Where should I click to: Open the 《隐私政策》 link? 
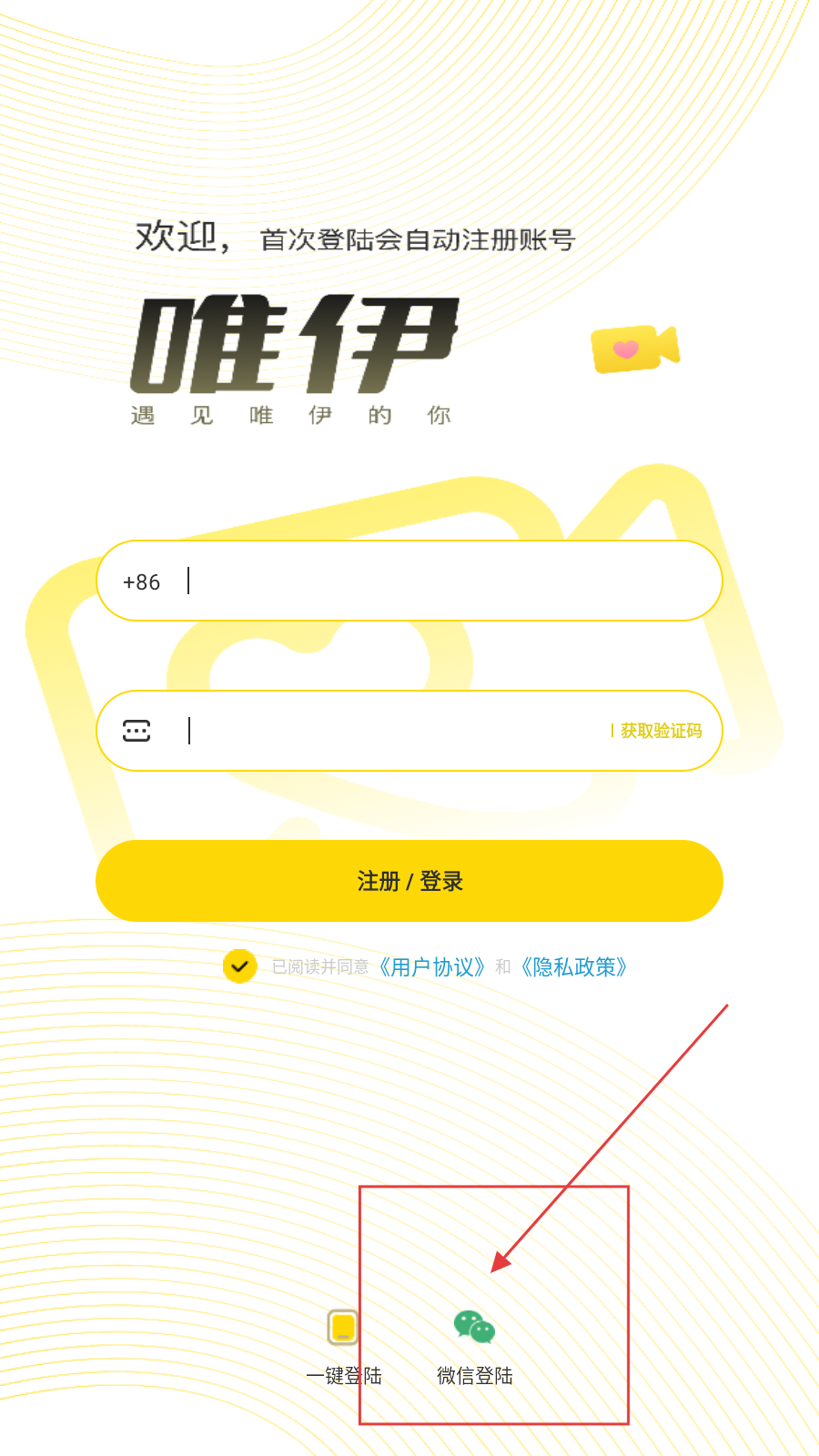tap(574, 966)
